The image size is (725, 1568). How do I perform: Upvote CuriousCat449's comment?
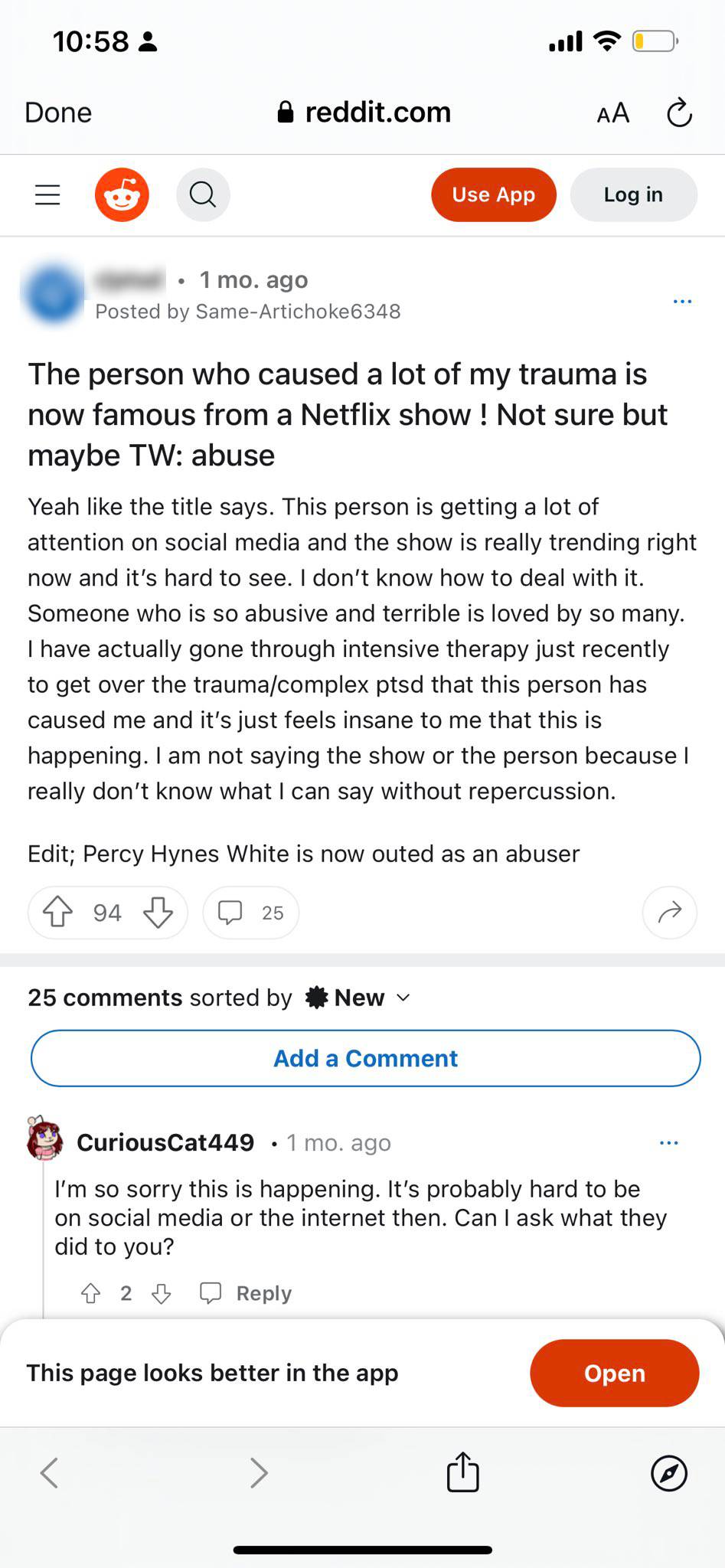pos(91,1293)
